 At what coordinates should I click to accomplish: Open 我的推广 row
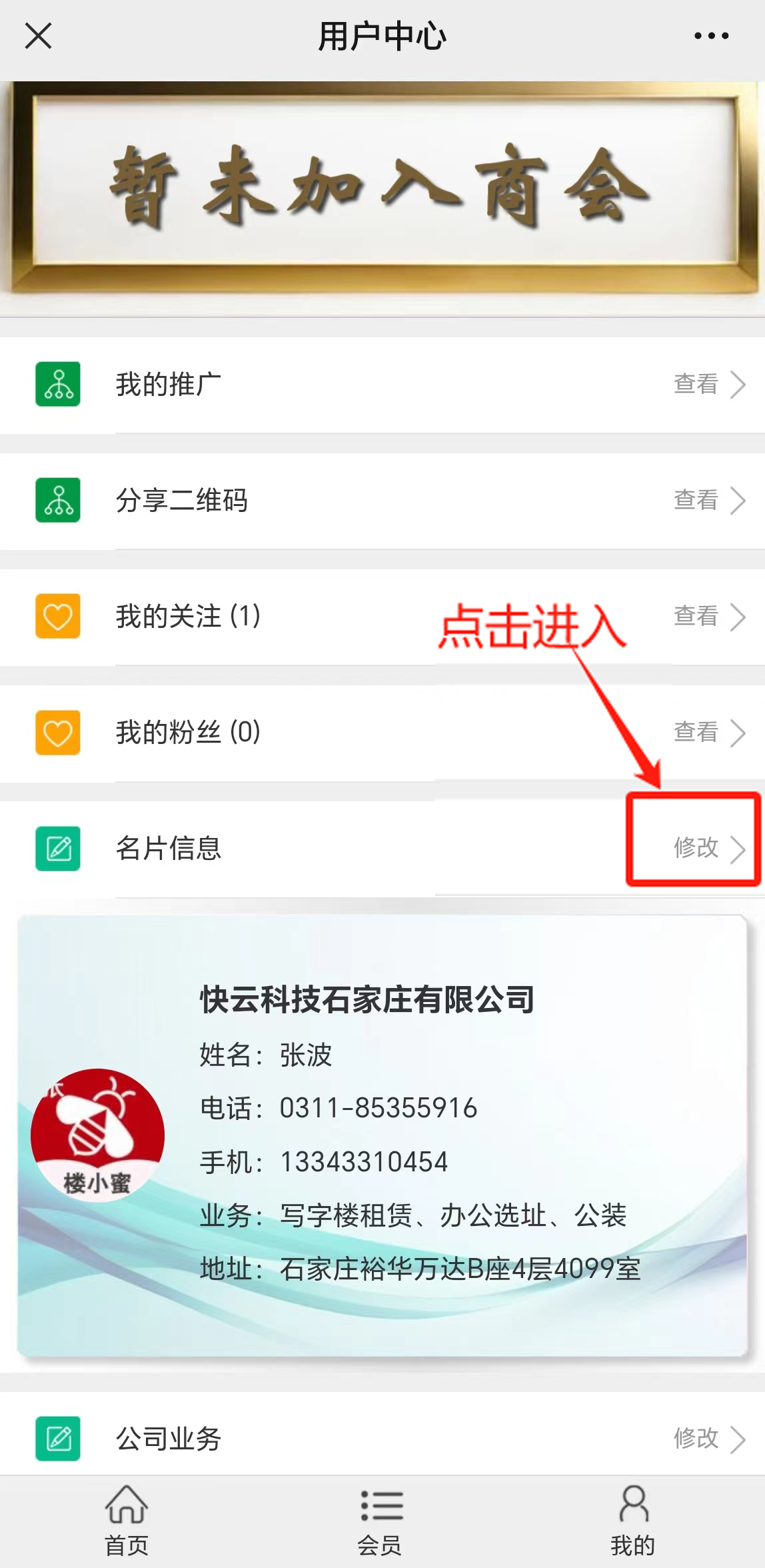pos(382,385)
